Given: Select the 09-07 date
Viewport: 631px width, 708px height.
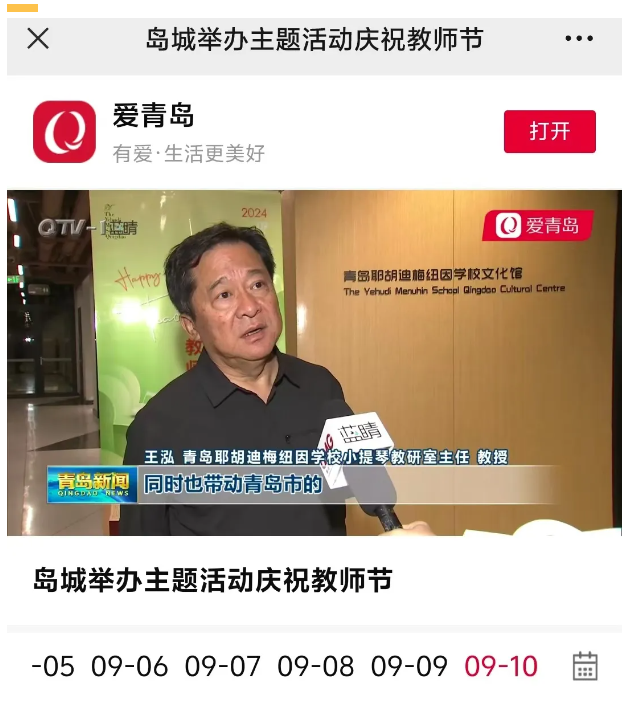Looking at the screenshot, I should (223, 666).
